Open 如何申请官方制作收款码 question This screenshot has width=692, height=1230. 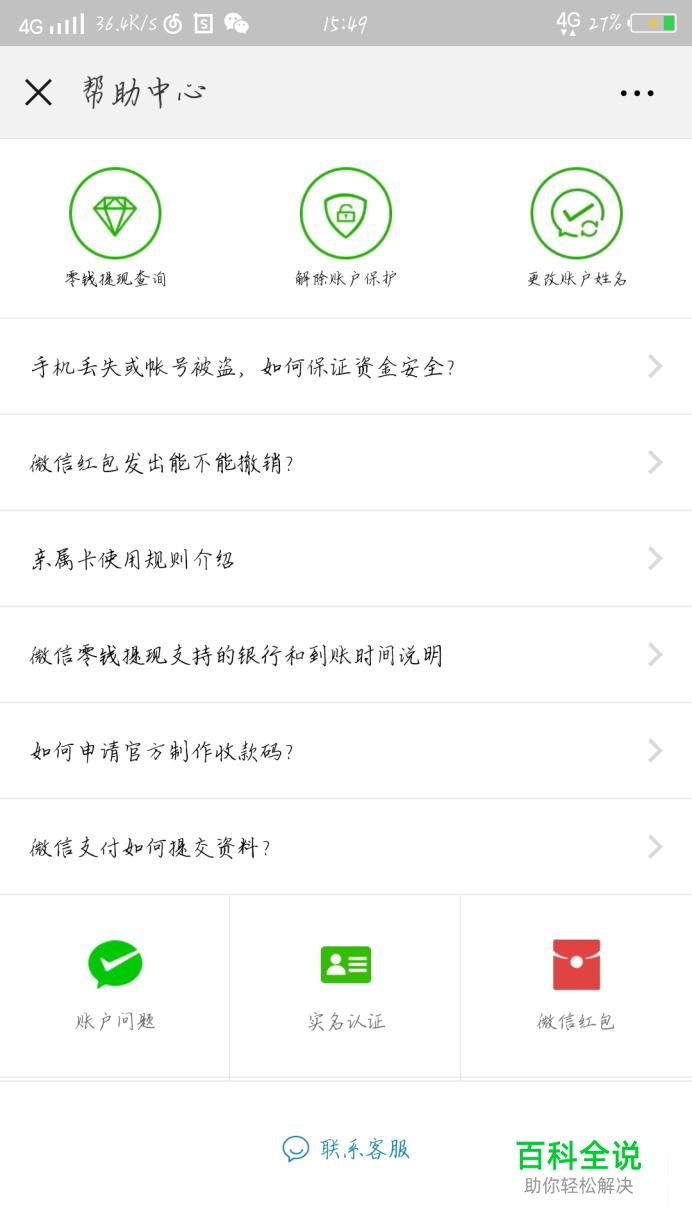click(x=346, y=751)
